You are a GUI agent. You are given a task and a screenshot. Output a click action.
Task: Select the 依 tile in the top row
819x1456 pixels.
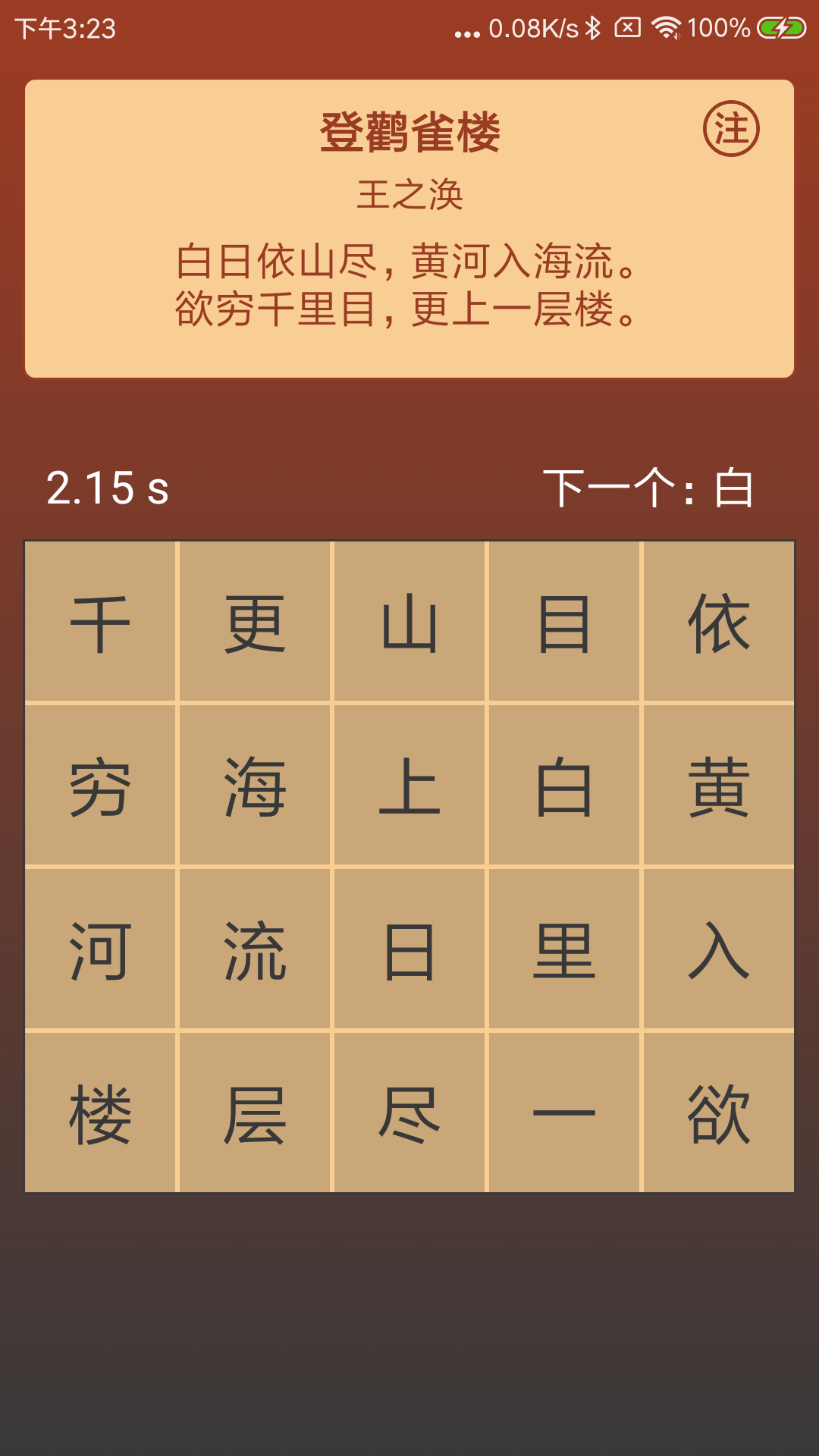pyautogui.click(x=717, y=623)
